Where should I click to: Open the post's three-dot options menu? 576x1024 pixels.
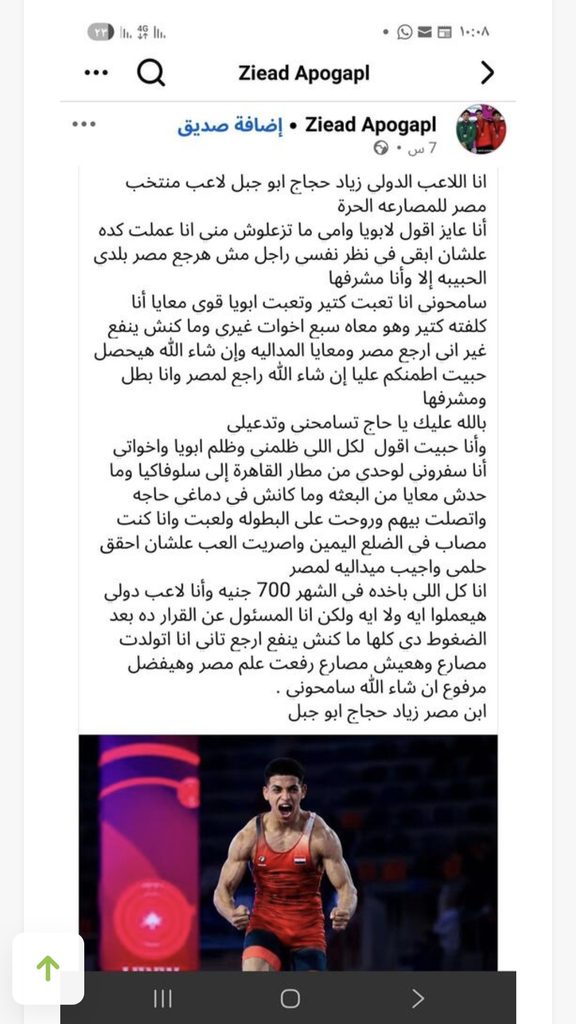84,124
